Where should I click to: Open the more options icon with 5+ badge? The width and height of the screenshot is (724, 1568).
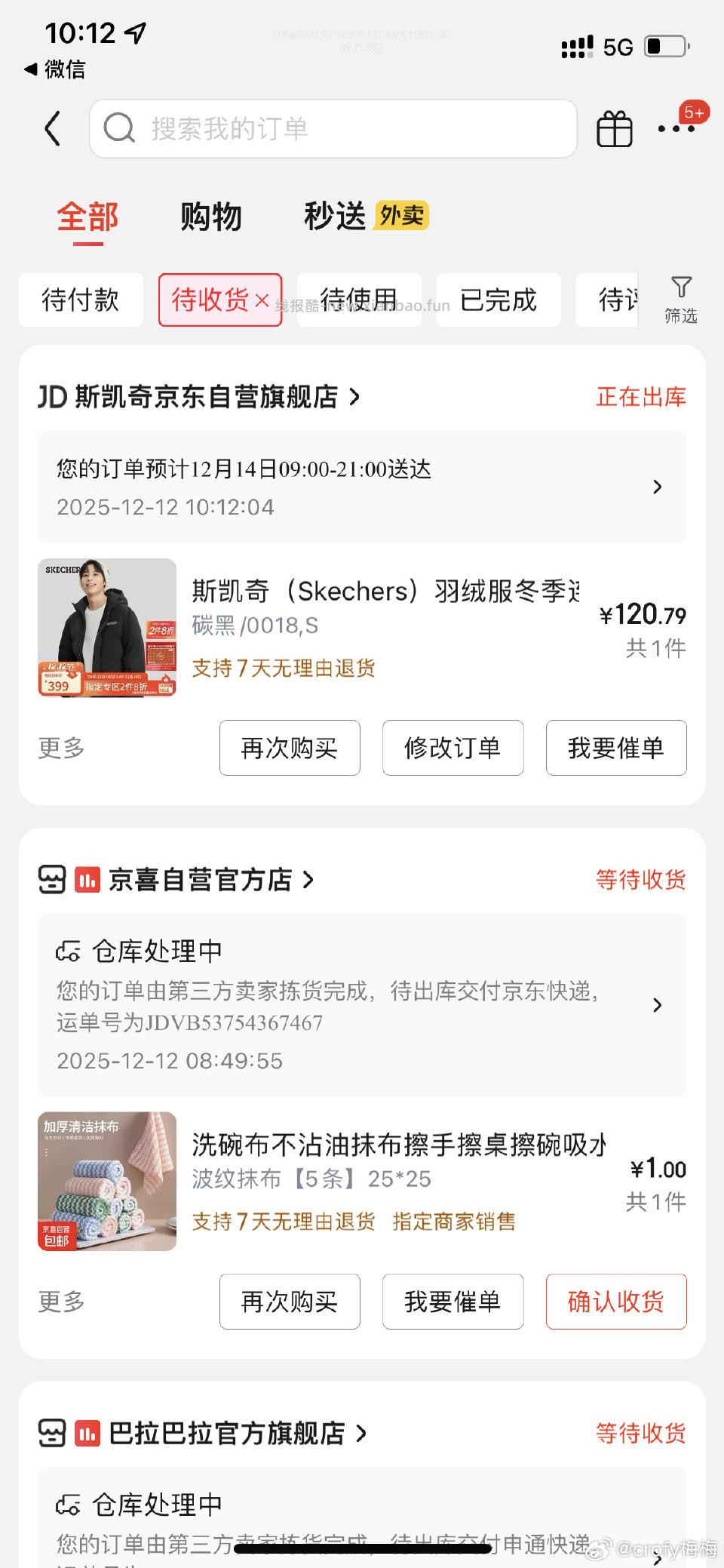pos(673,130)
